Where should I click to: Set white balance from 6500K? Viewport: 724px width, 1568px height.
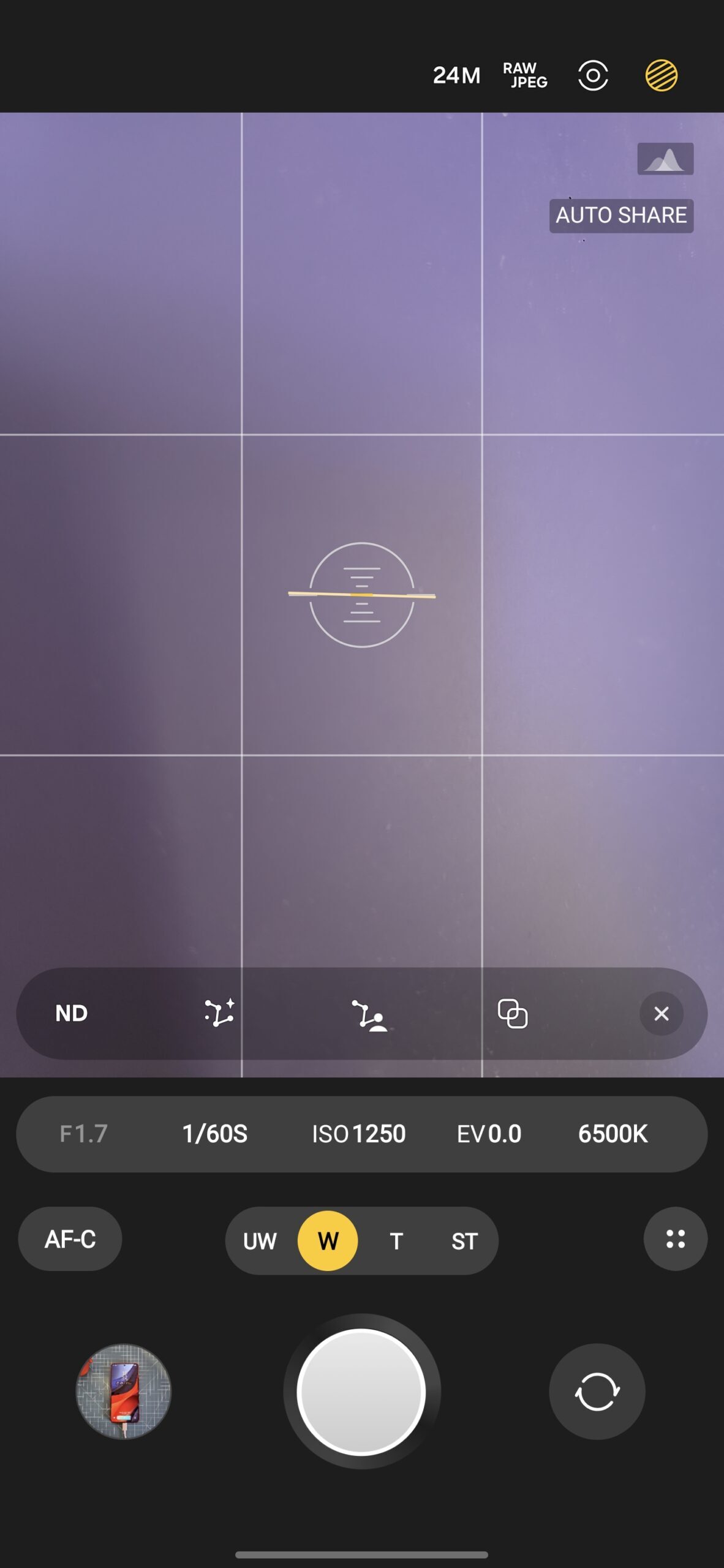point(613,1134)
